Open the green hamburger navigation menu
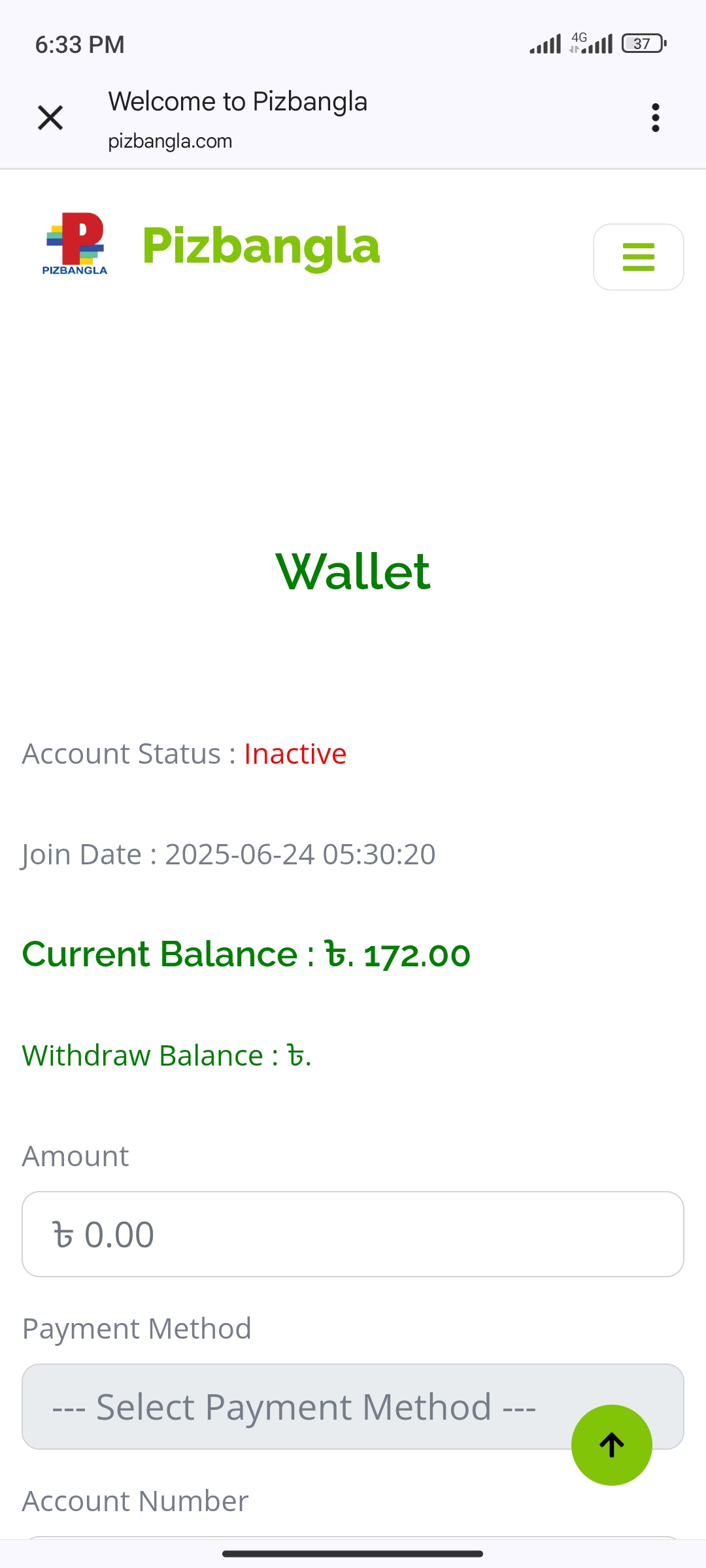Screen dimensions: 706x1568 [x=638, y=257]
